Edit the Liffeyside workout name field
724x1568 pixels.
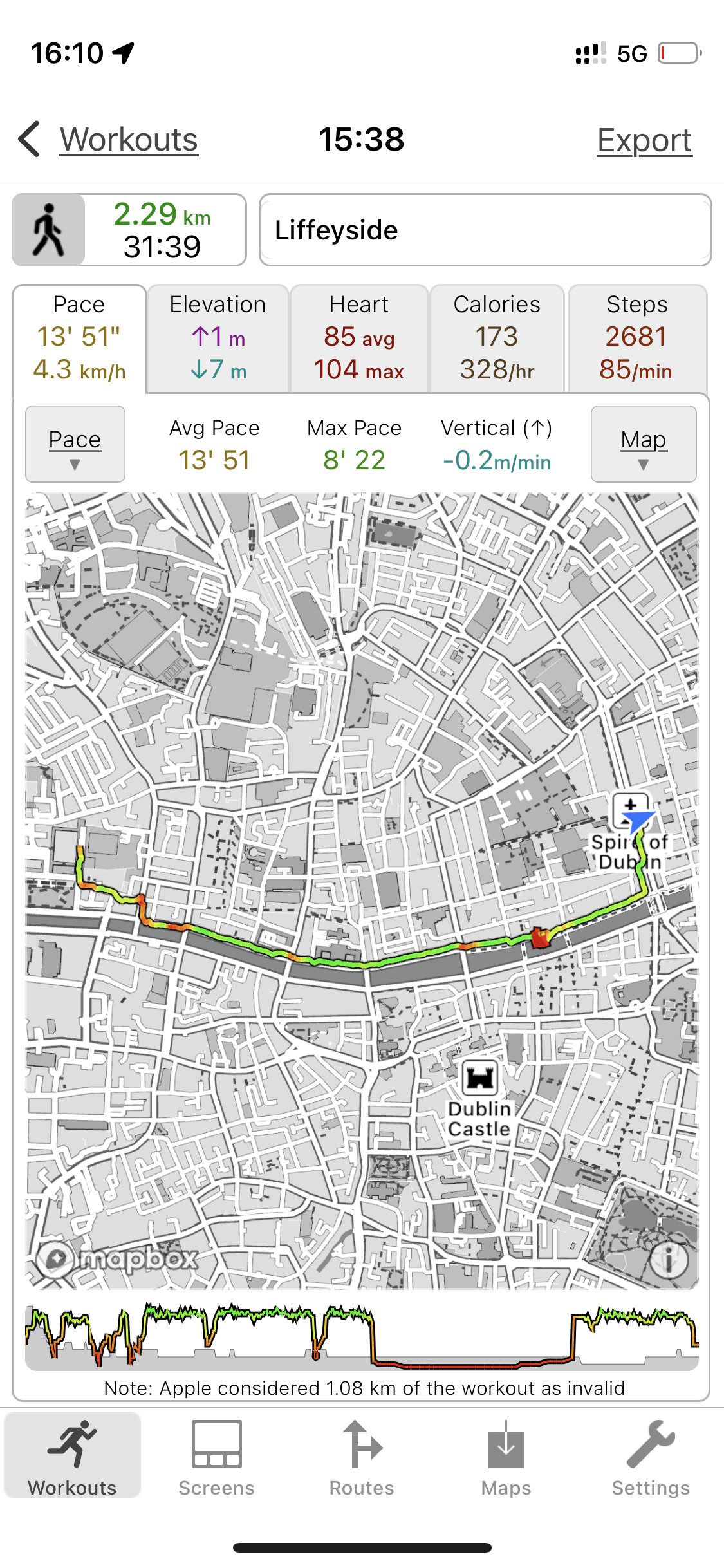pos(485,230)
